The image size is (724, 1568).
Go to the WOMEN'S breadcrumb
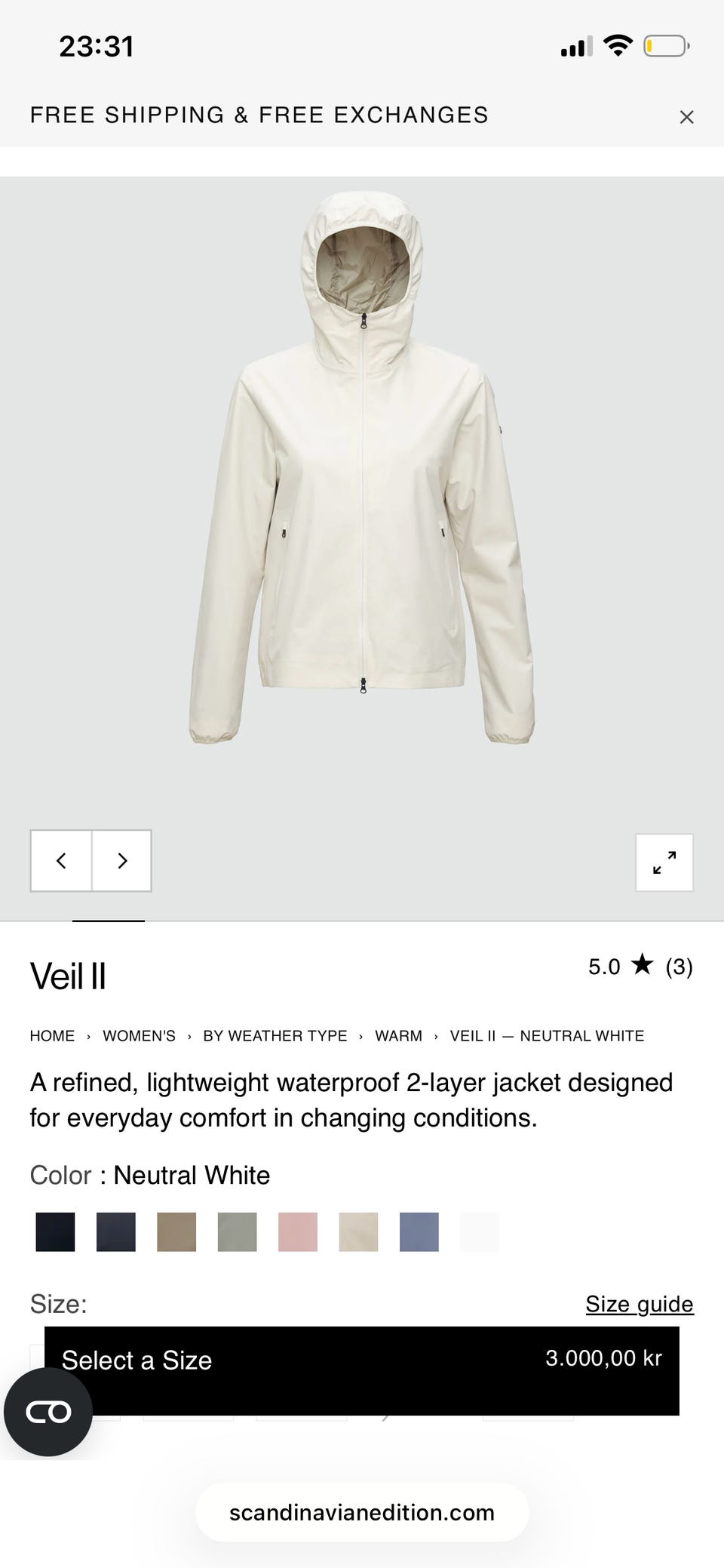tap(139, 1036)
